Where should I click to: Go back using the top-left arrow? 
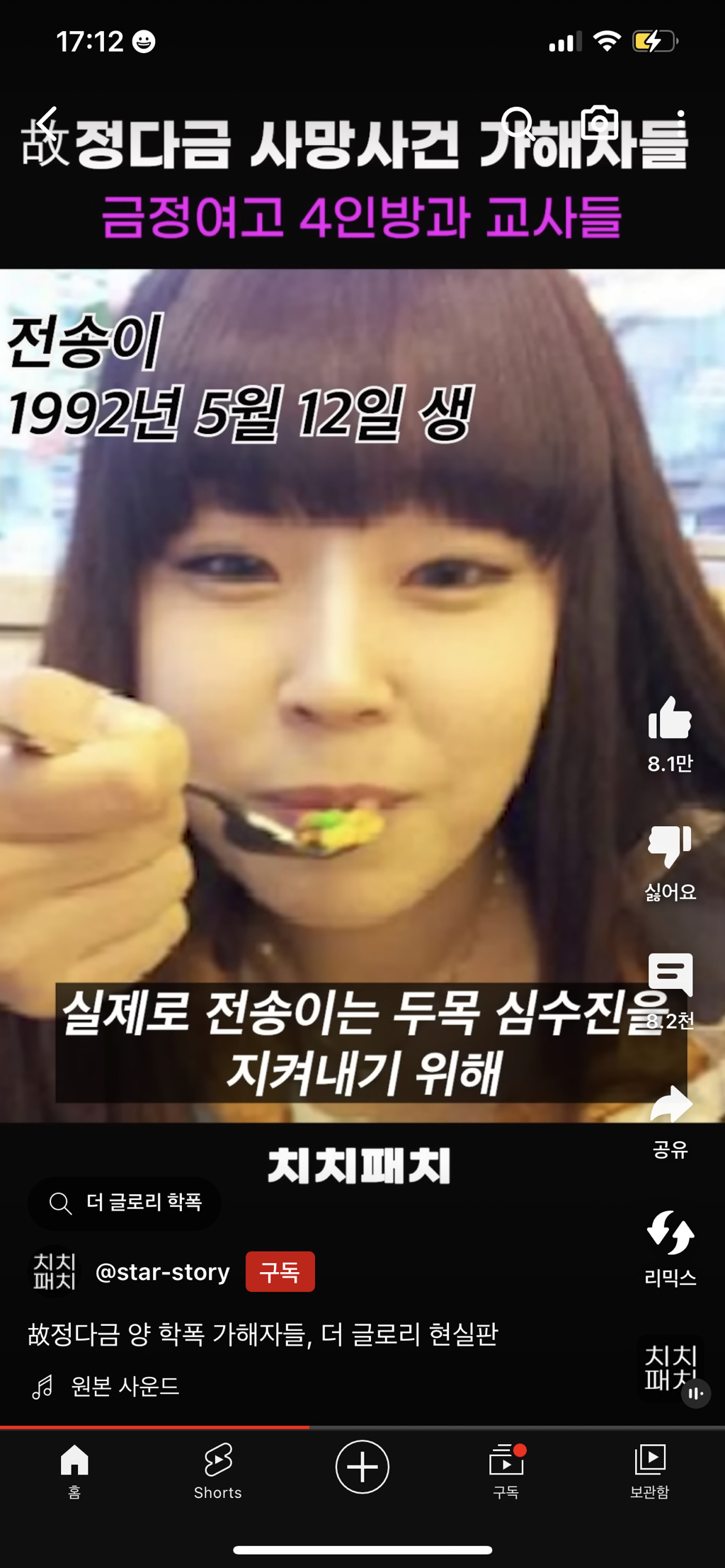47,124
